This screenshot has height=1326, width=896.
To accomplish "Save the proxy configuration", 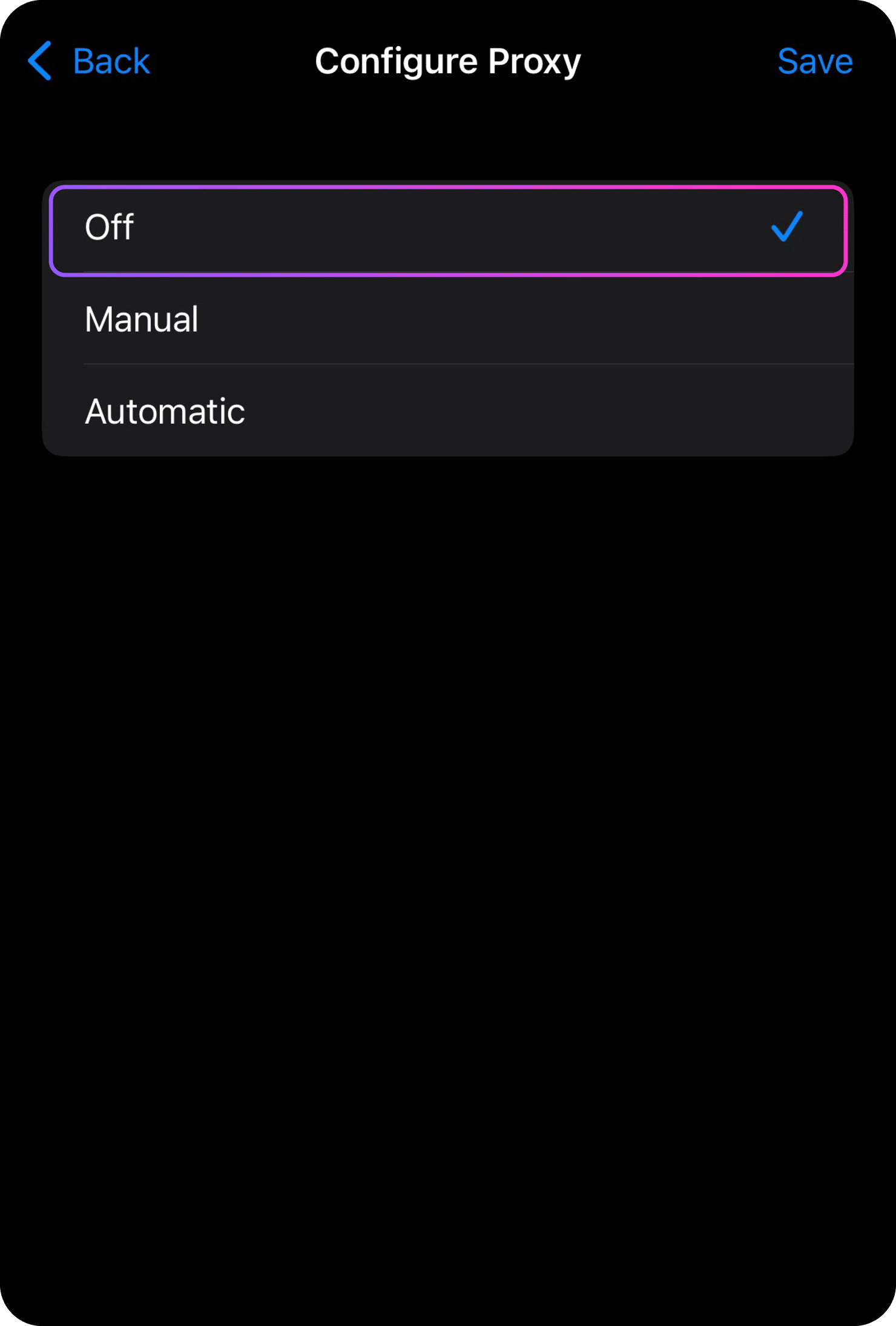I will click(814, 61).
